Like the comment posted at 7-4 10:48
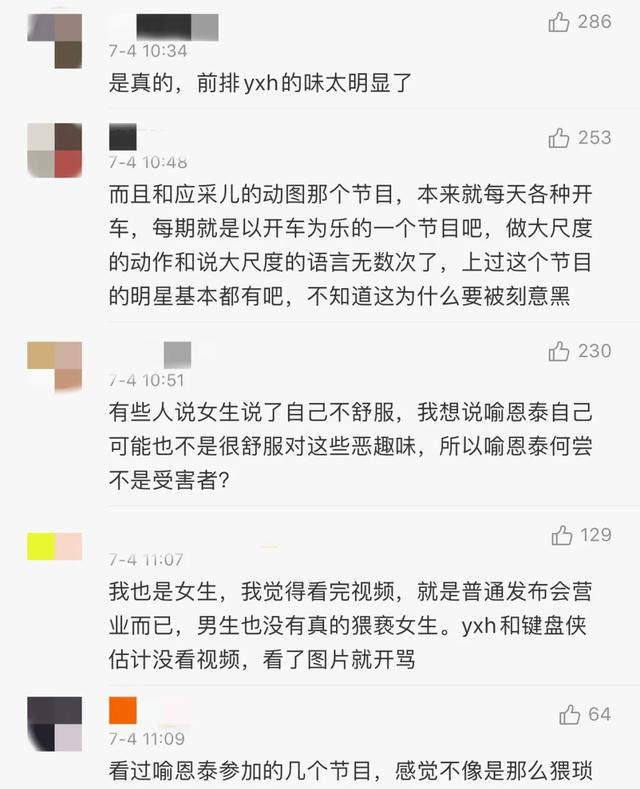The height and width of the screenshot is (789, 640). point(559,138)
